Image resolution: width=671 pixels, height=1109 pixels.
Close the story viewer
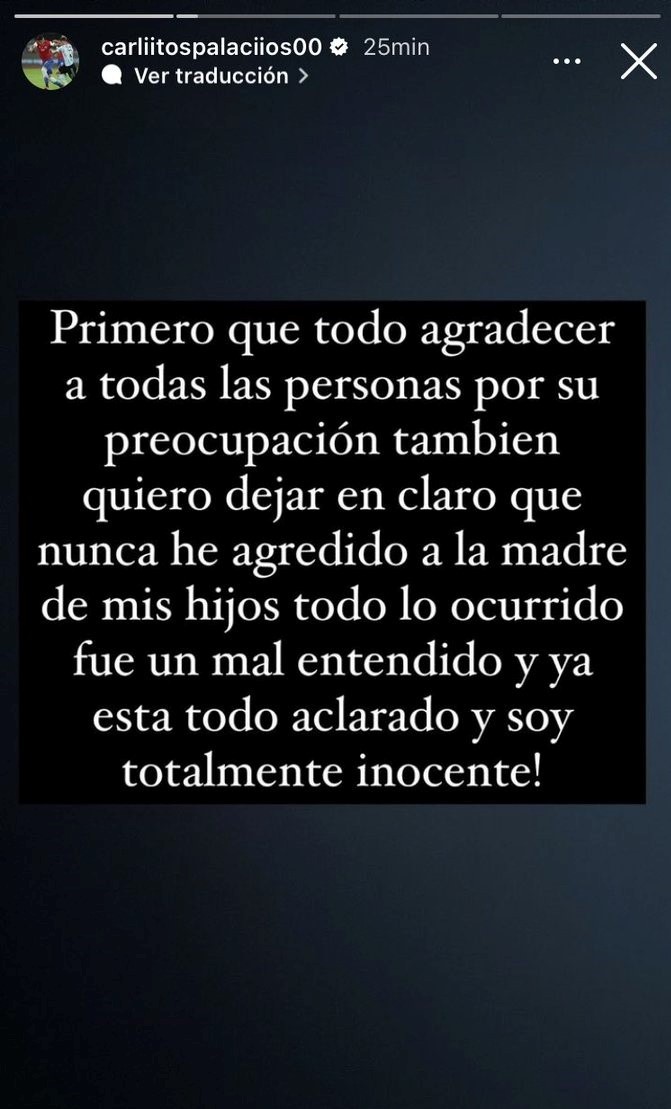click(638, 61)
